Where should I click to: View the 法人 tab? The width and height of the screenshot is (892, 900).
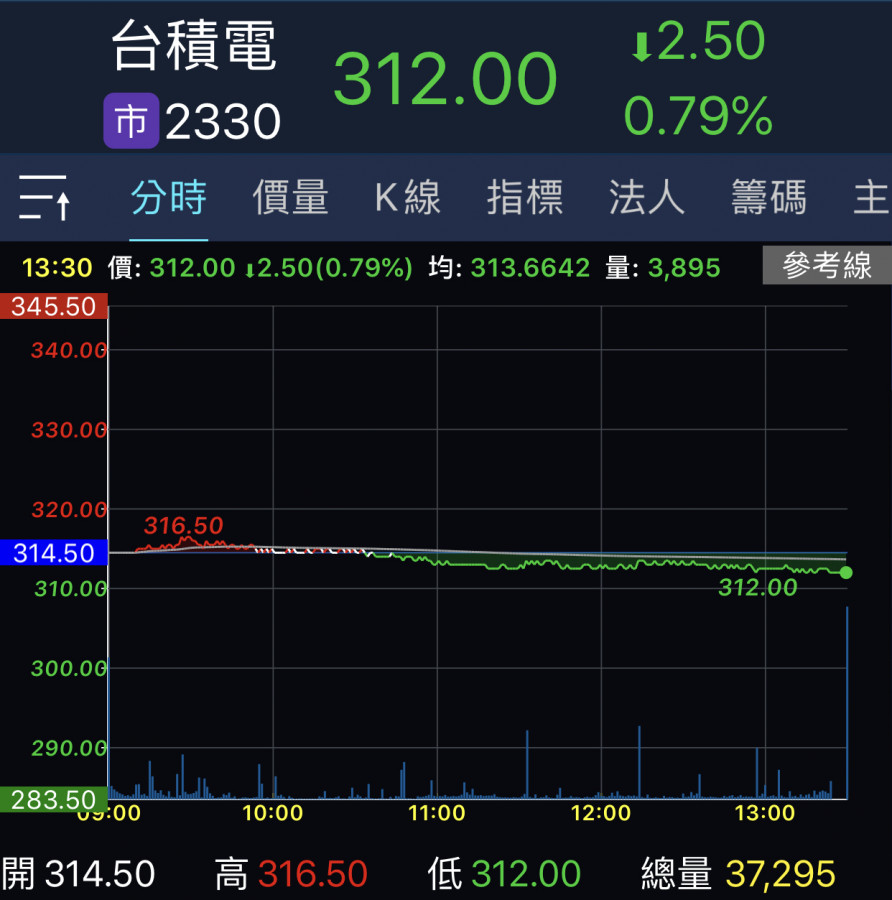pos(647,197)
